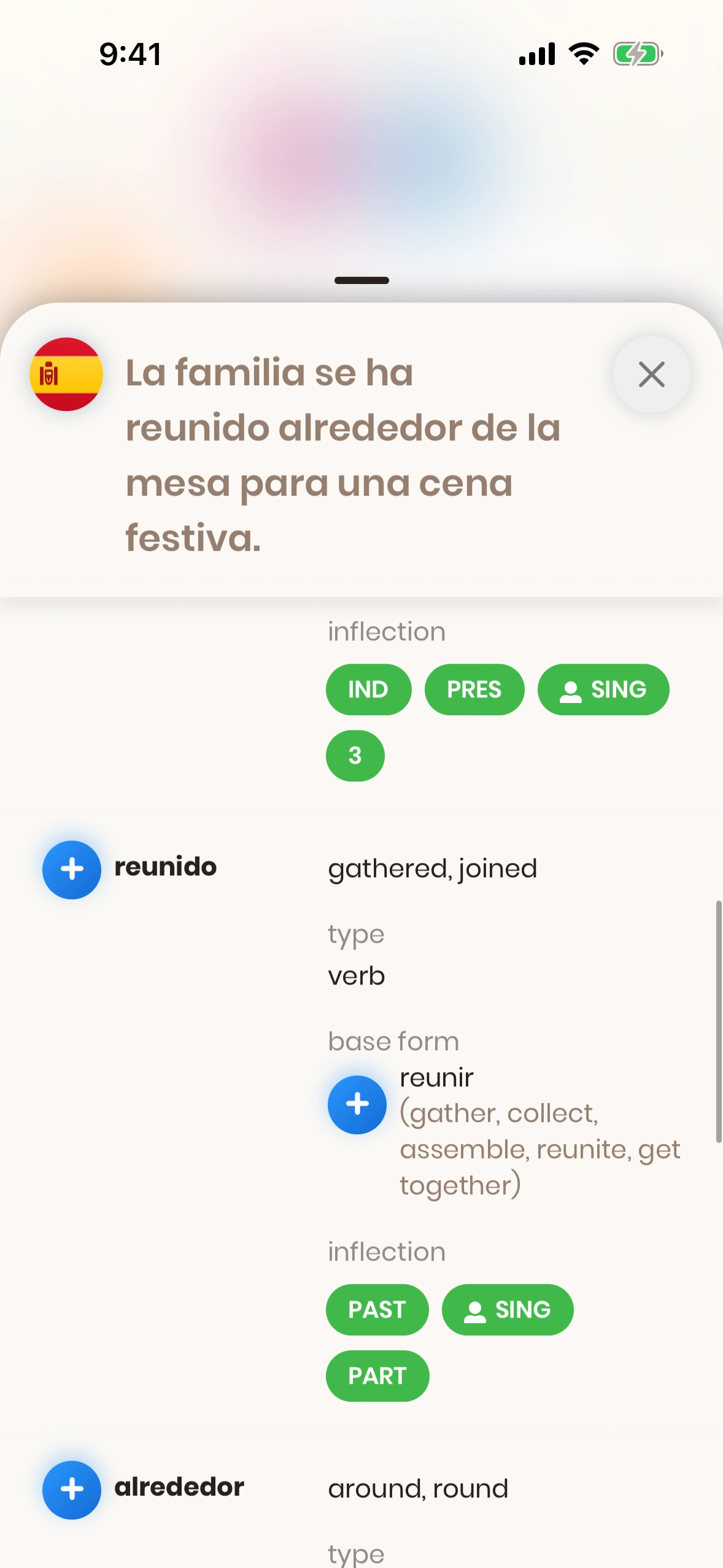Close the sentence breakdown sheet
Screen dimensions: 723x1568
pyautogui.click(x=651, y=374)
